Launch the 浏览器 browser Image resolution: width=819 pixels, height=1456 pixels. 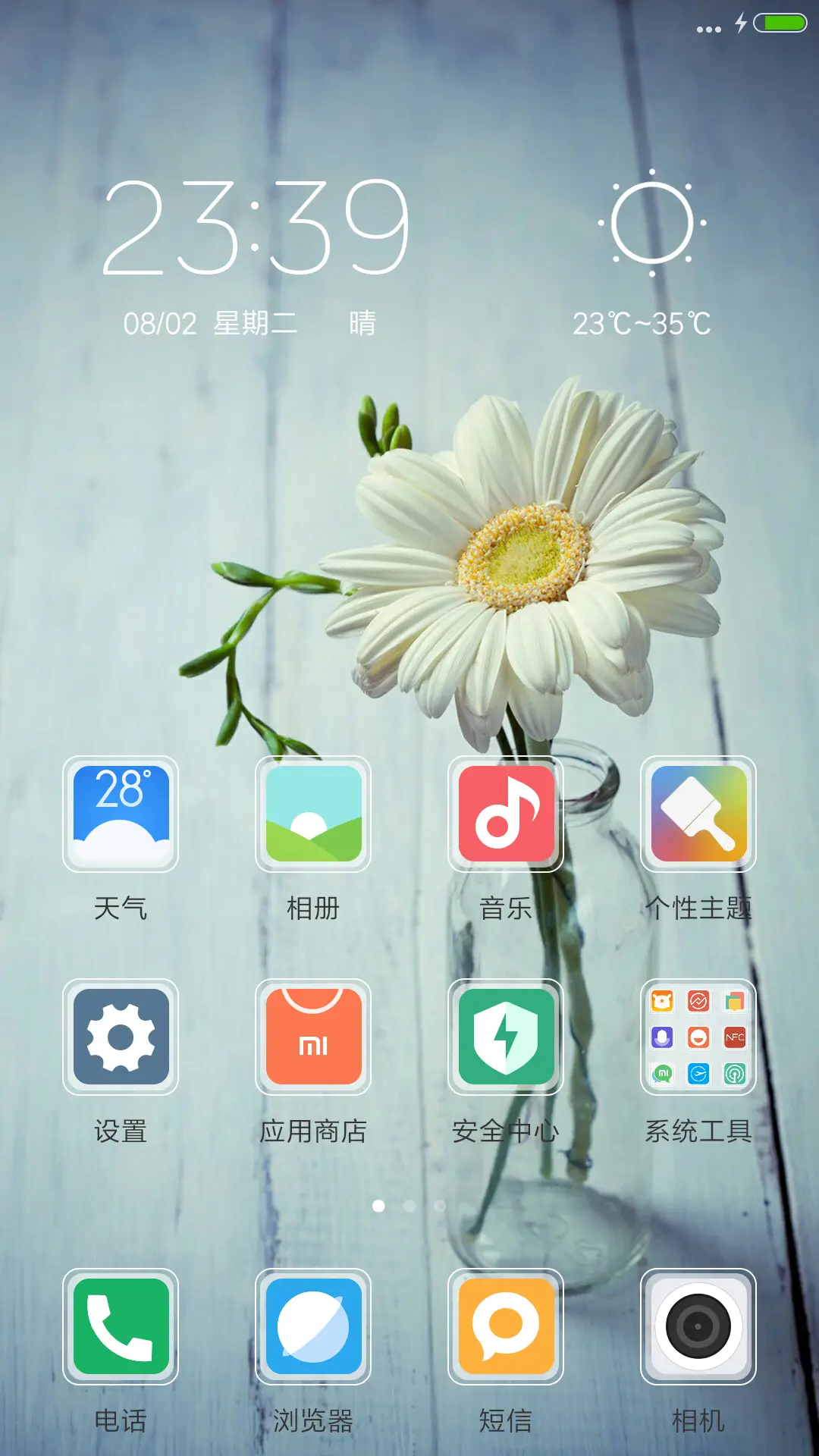point(313,1326)
